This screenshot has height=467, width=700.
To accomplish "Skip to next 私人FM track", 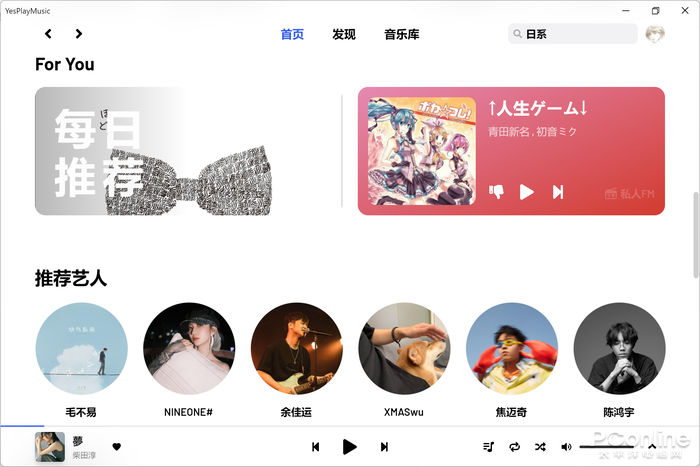I will (558, 192).
